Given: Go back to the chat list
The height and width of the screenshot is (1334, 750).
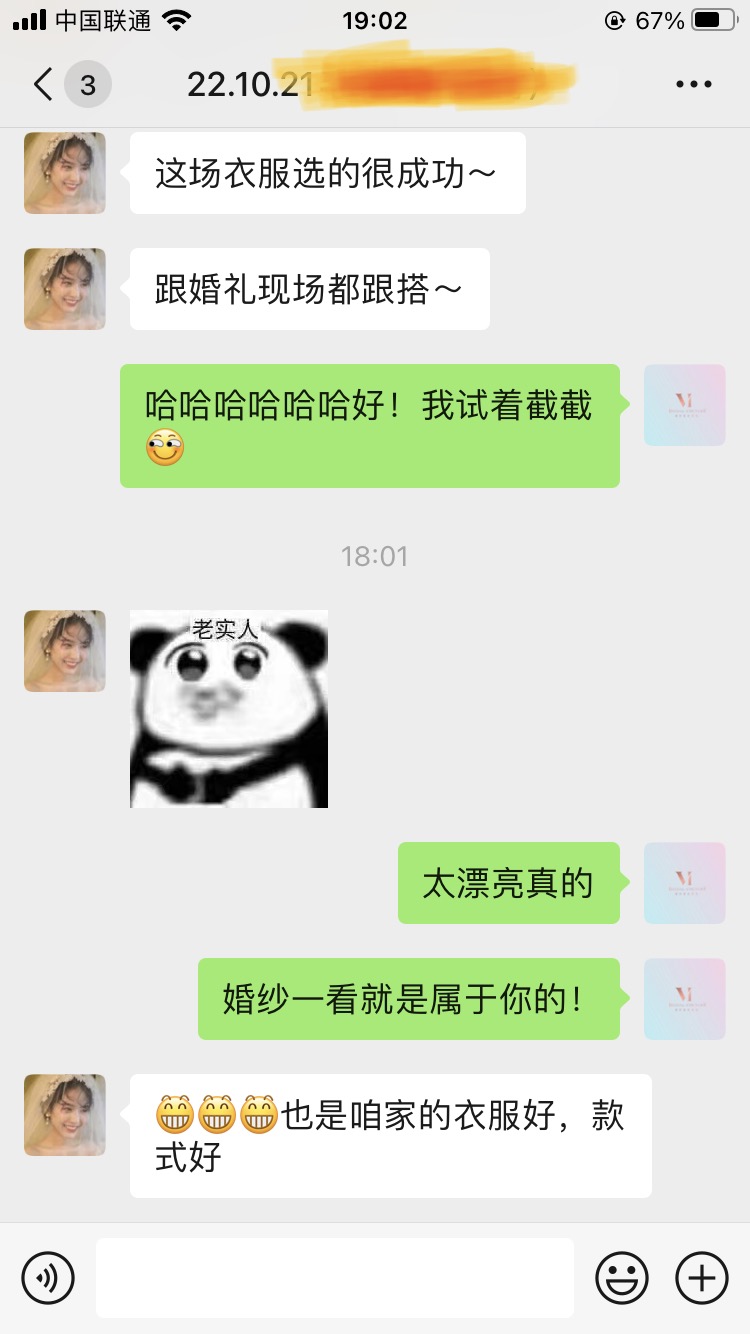Looking at the screenshot, I should [x=43, y=85].
